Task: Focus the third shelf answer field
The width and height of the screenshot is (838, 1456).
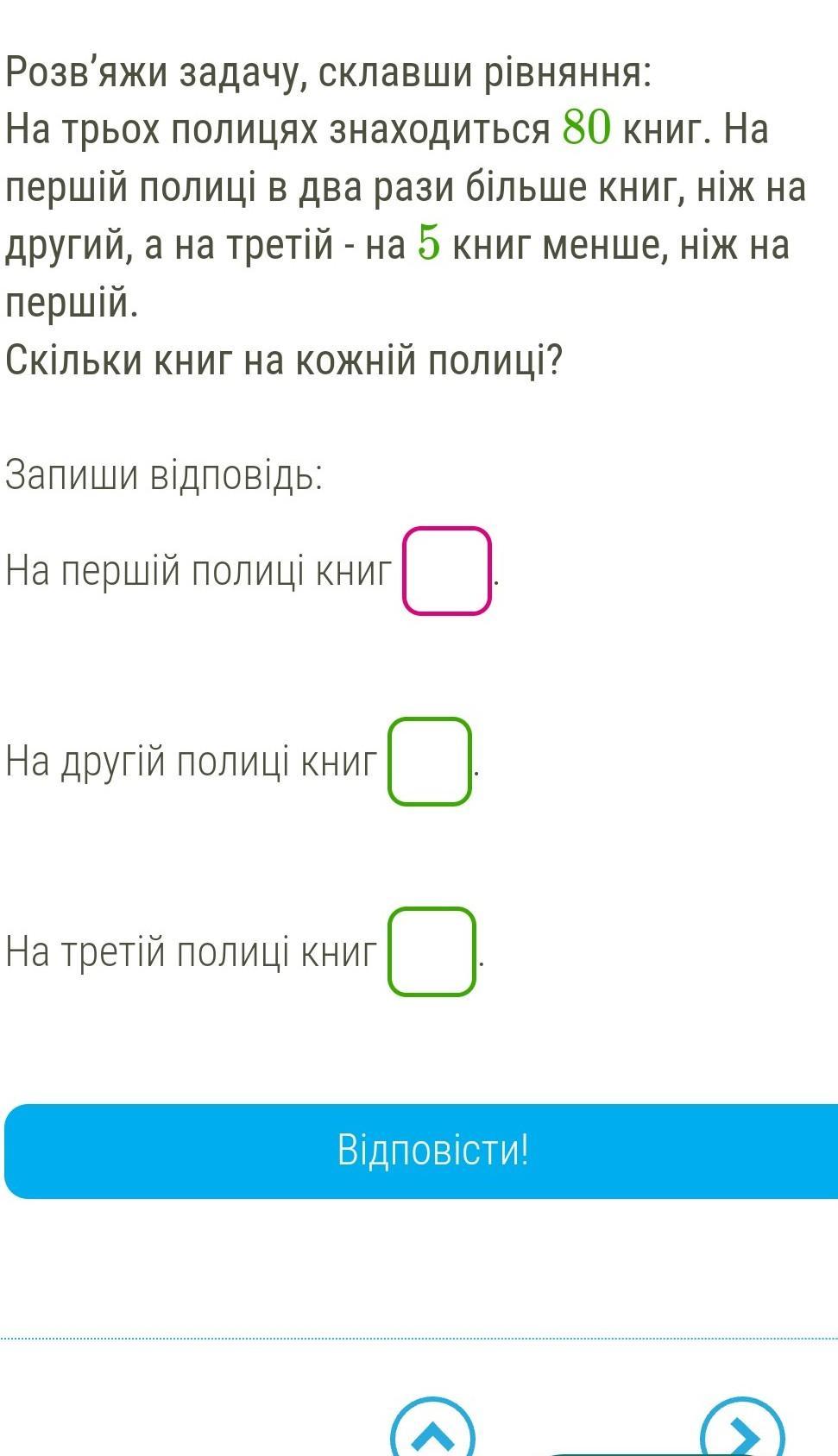Action: pos(432,951)
